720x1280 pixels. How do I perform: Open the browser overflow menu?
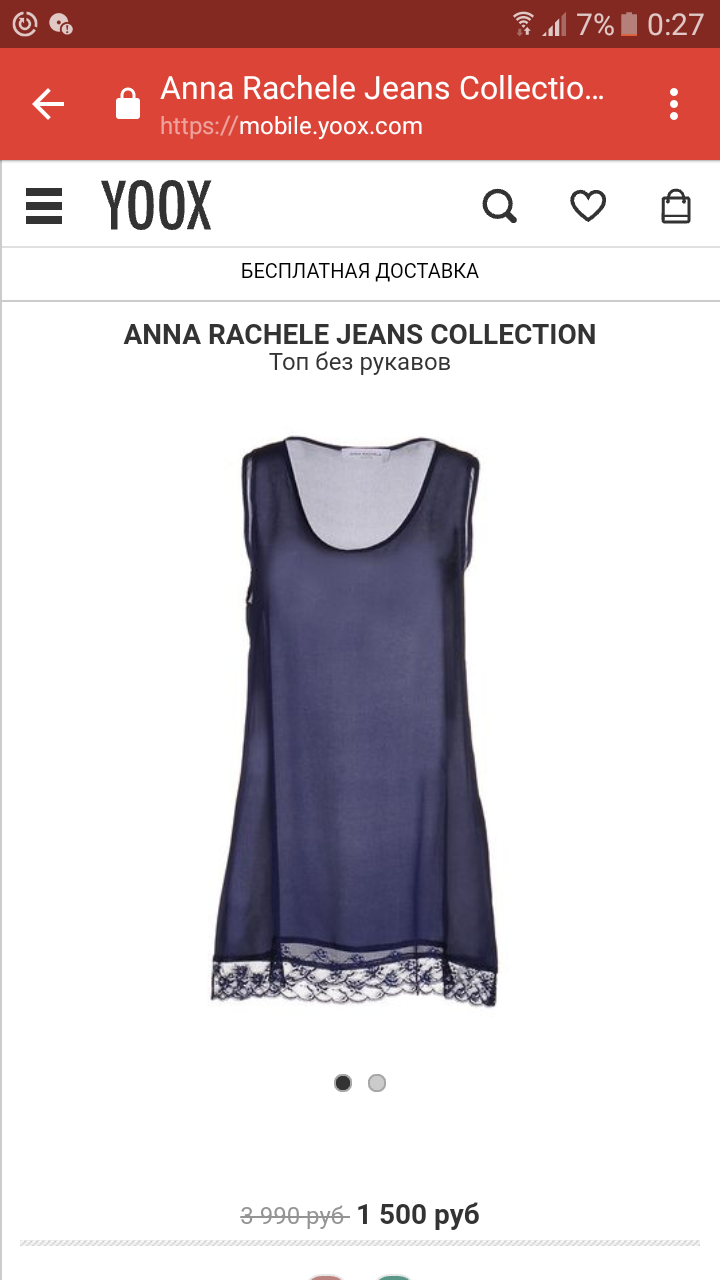(x=674, y=104)
